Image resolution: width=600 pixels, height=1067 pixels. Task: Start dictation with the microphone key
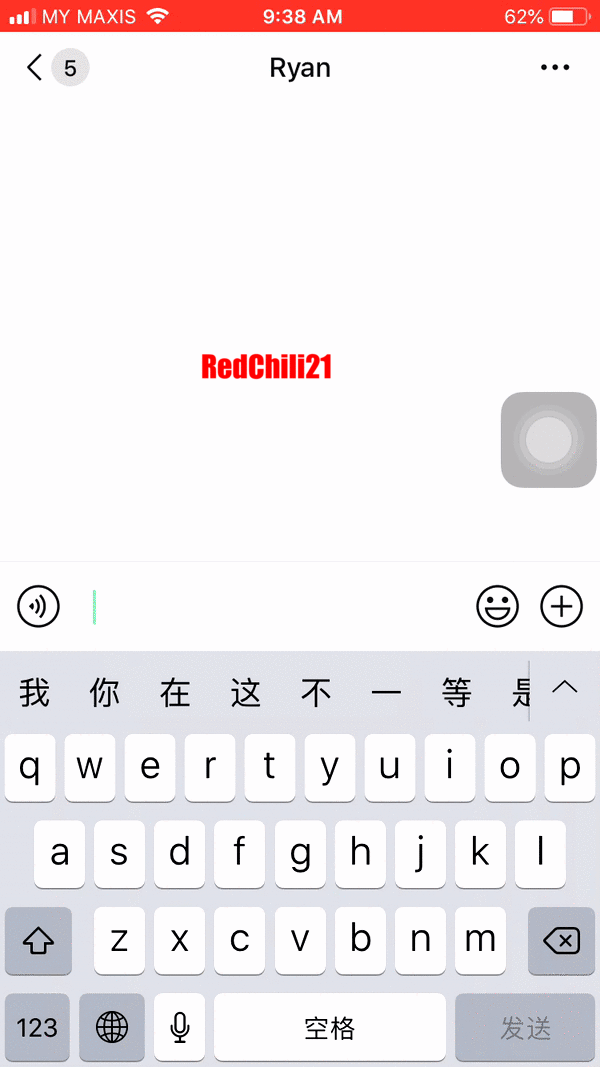[180, 1027]
